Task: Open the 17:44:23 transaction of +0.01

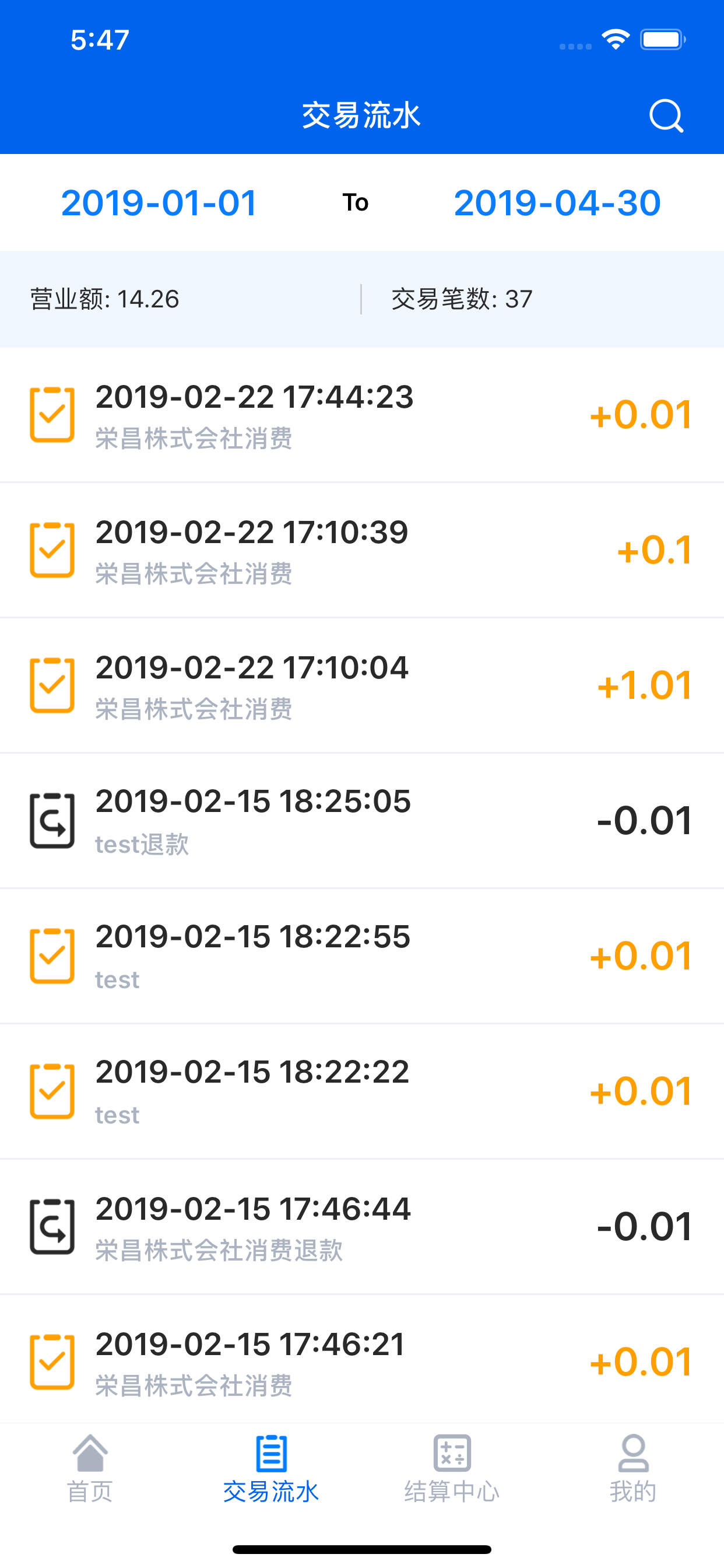Action: [362, 415]
